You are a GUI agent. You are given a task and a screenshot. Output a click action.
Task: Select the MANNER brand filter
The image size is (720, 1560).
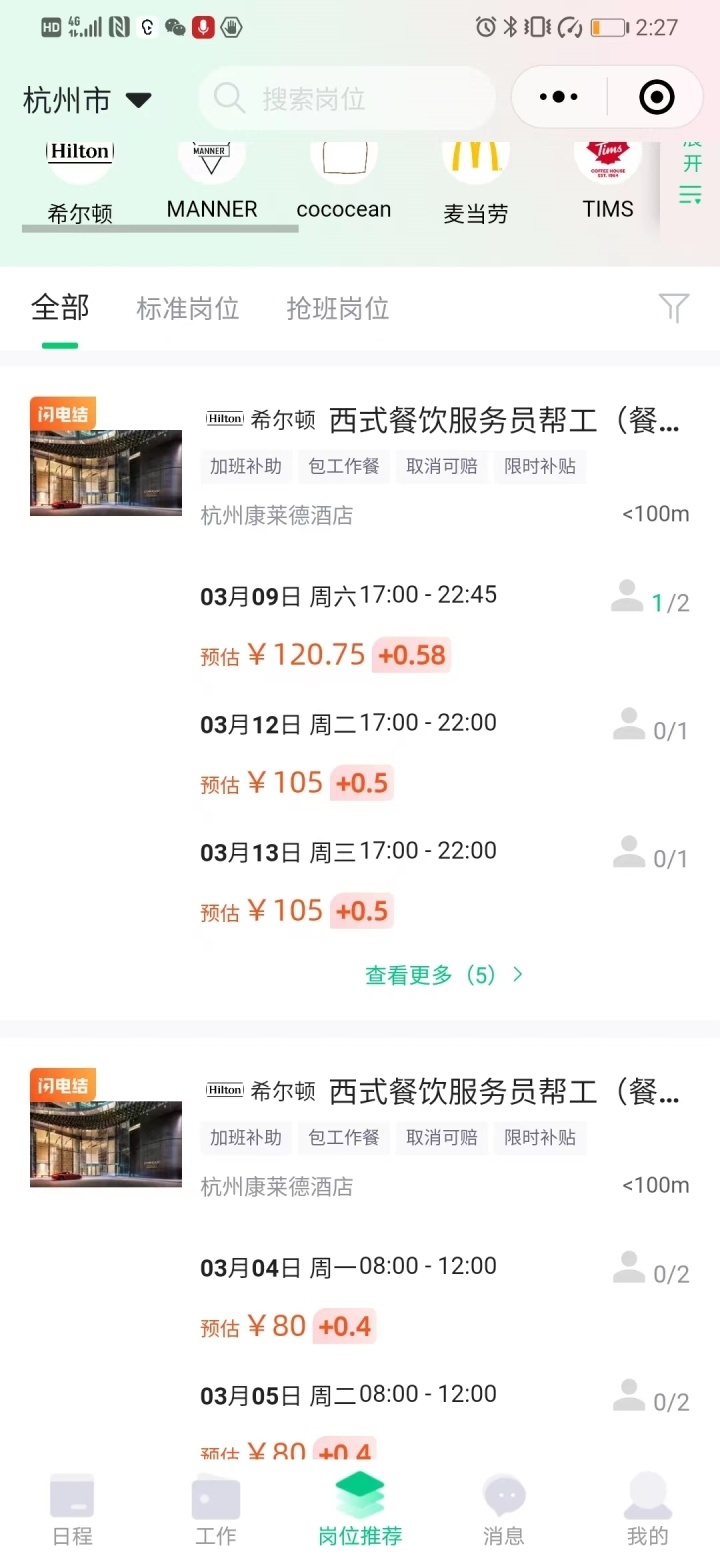click(212, 178)
